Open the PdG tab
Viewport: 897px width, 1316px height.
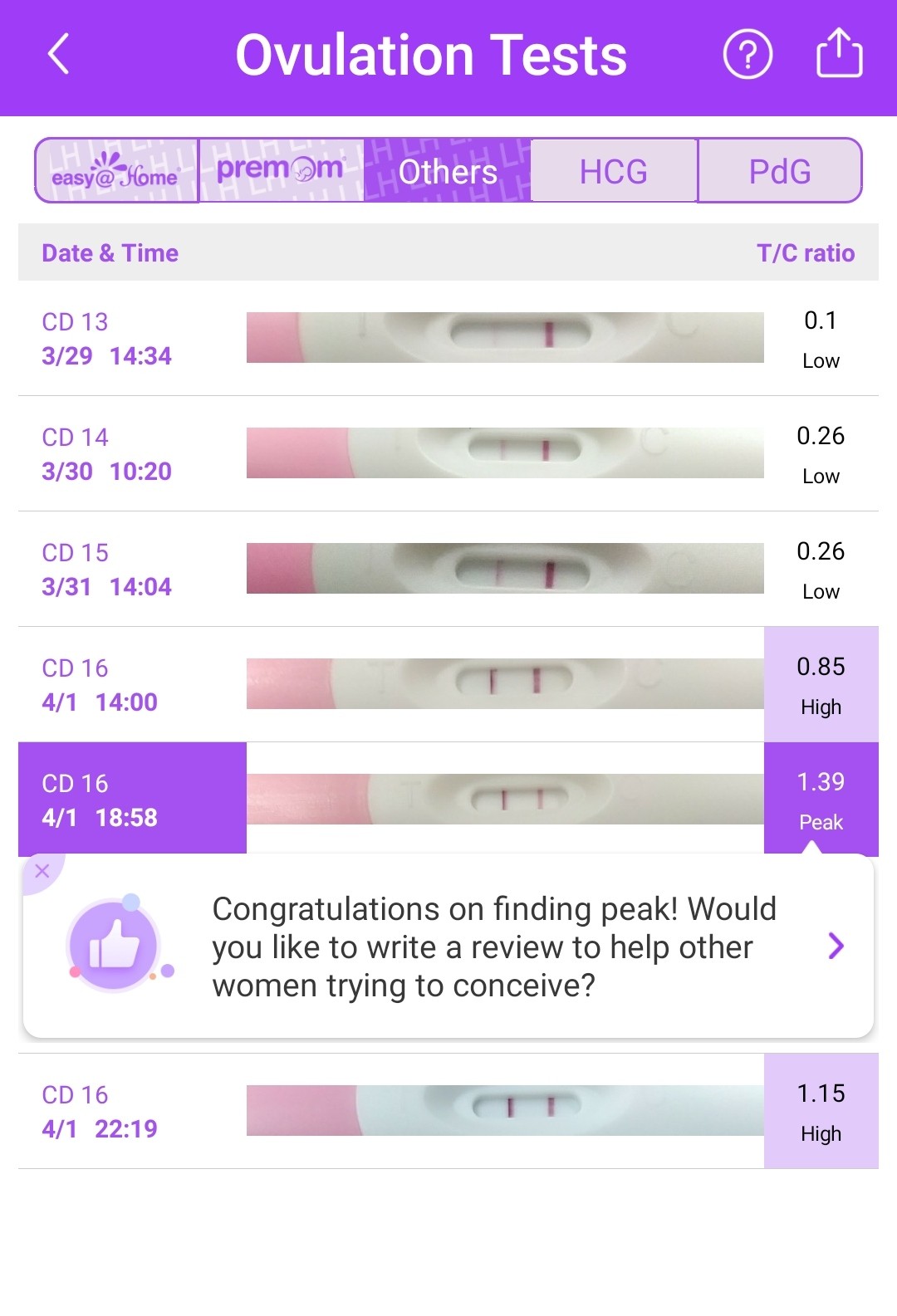[780, 171]
